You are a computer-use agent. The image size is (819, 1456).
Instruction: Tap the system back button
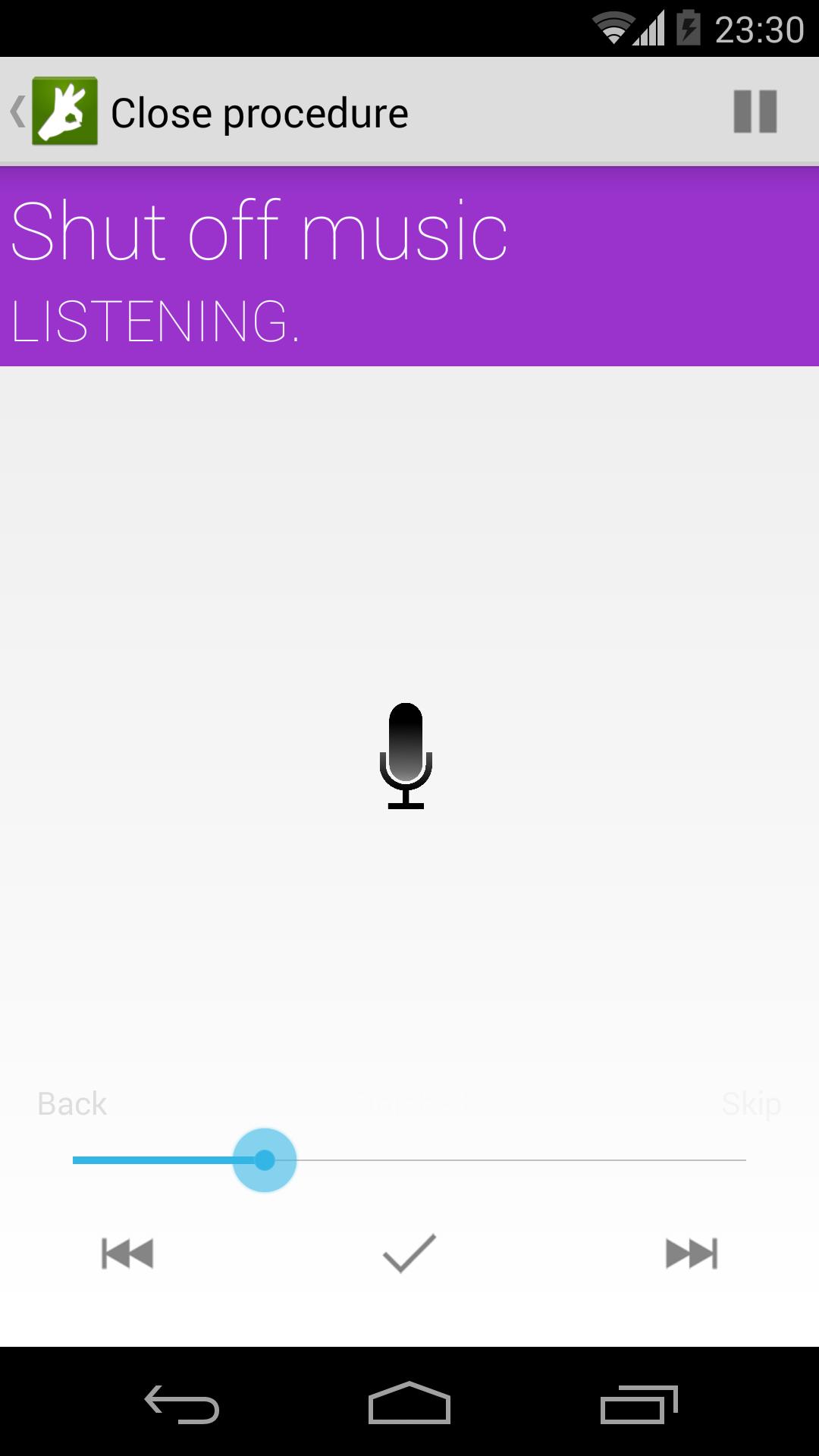click(182, 1404)
